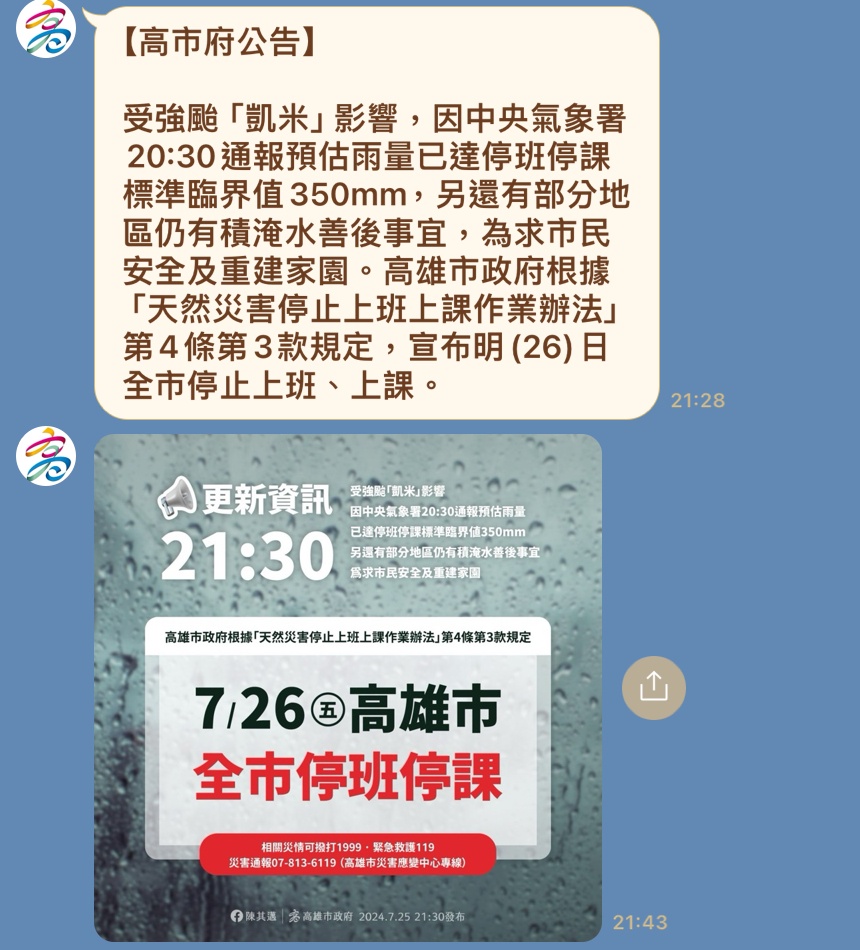Open sender avatar beside the 【高市府公告】 text message
This screenshot has height=950, width=860.
coord(46,28)
